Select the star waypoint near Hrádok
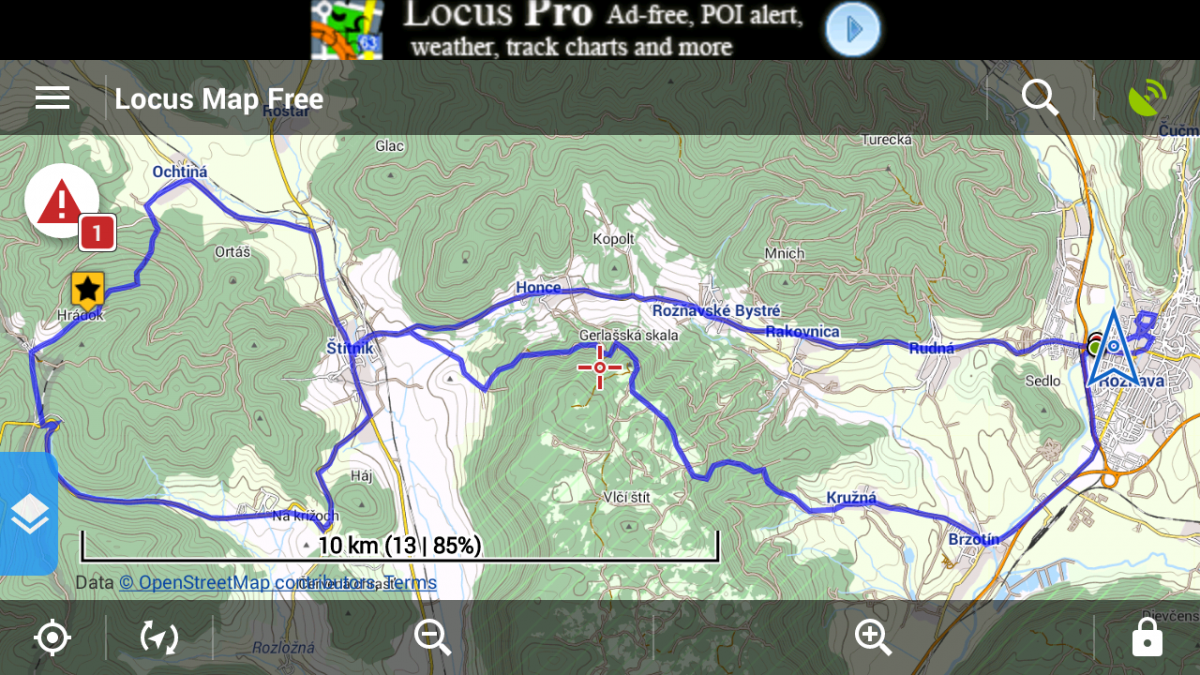This screenshot has height=675, width=1200. (88, 290)
